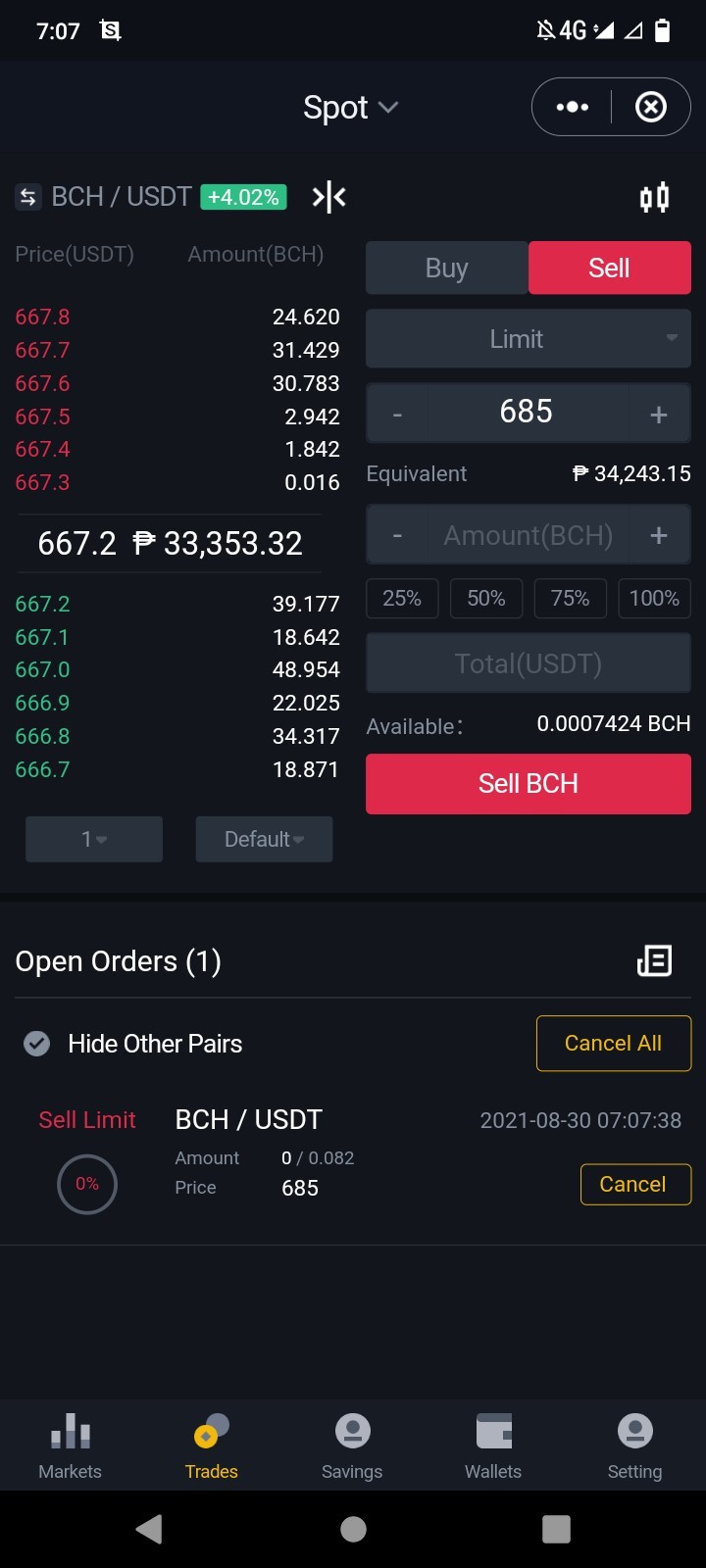Go to the Wallets tab

tap(493, 1445)
